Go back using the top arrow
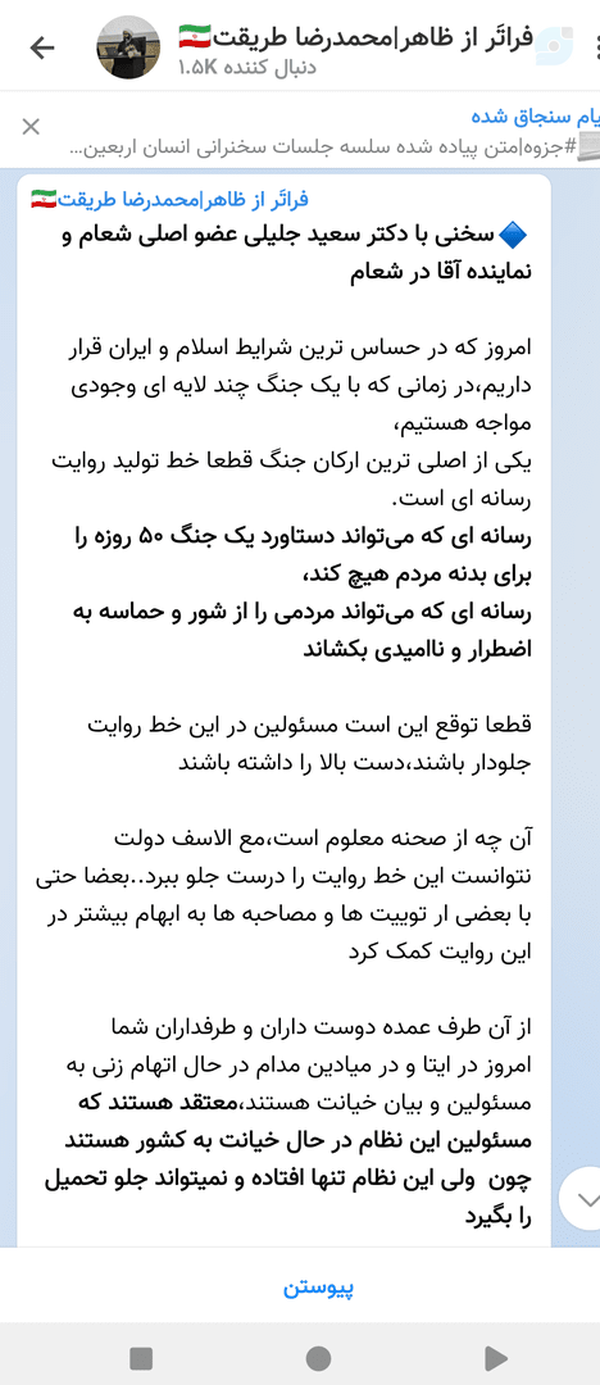The image size is (600, 1385). 42,47
